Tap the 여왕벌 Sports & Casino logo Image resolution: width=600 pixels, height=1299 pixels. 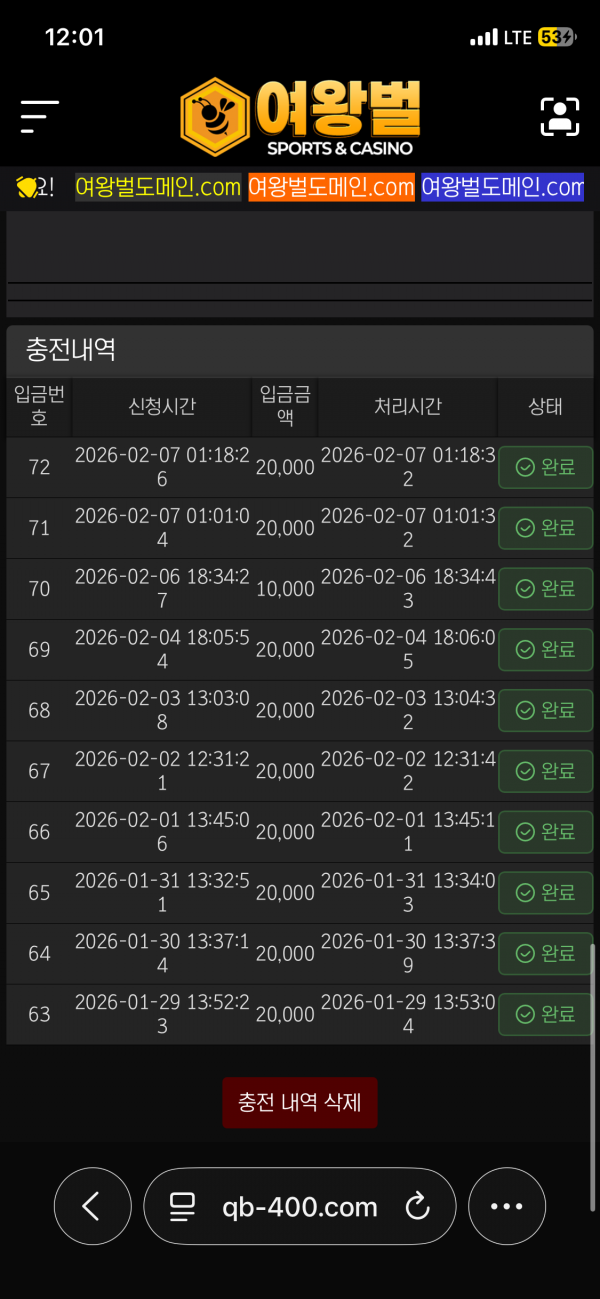[300, 117]
